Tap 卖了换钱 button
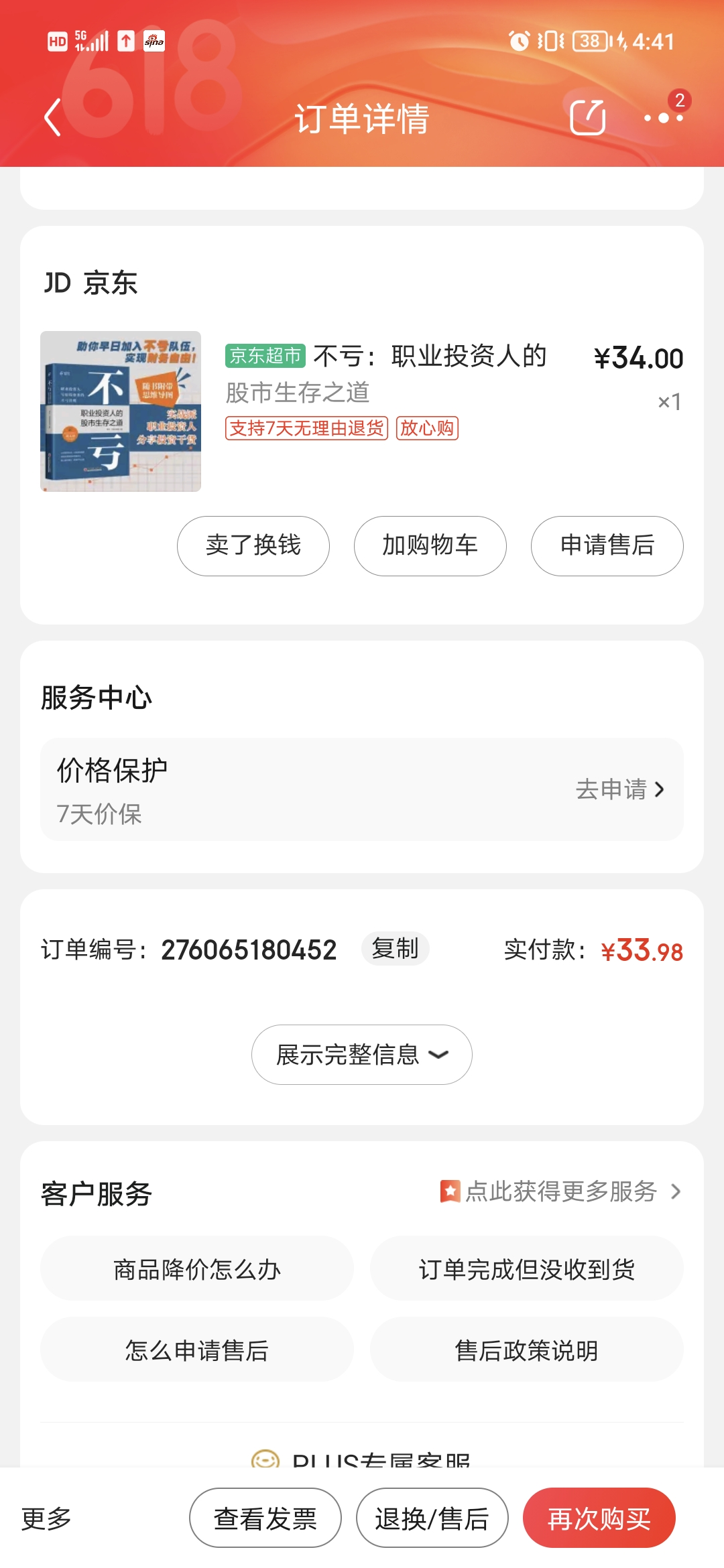This screenshot has height=1568, width=724. 253,545
